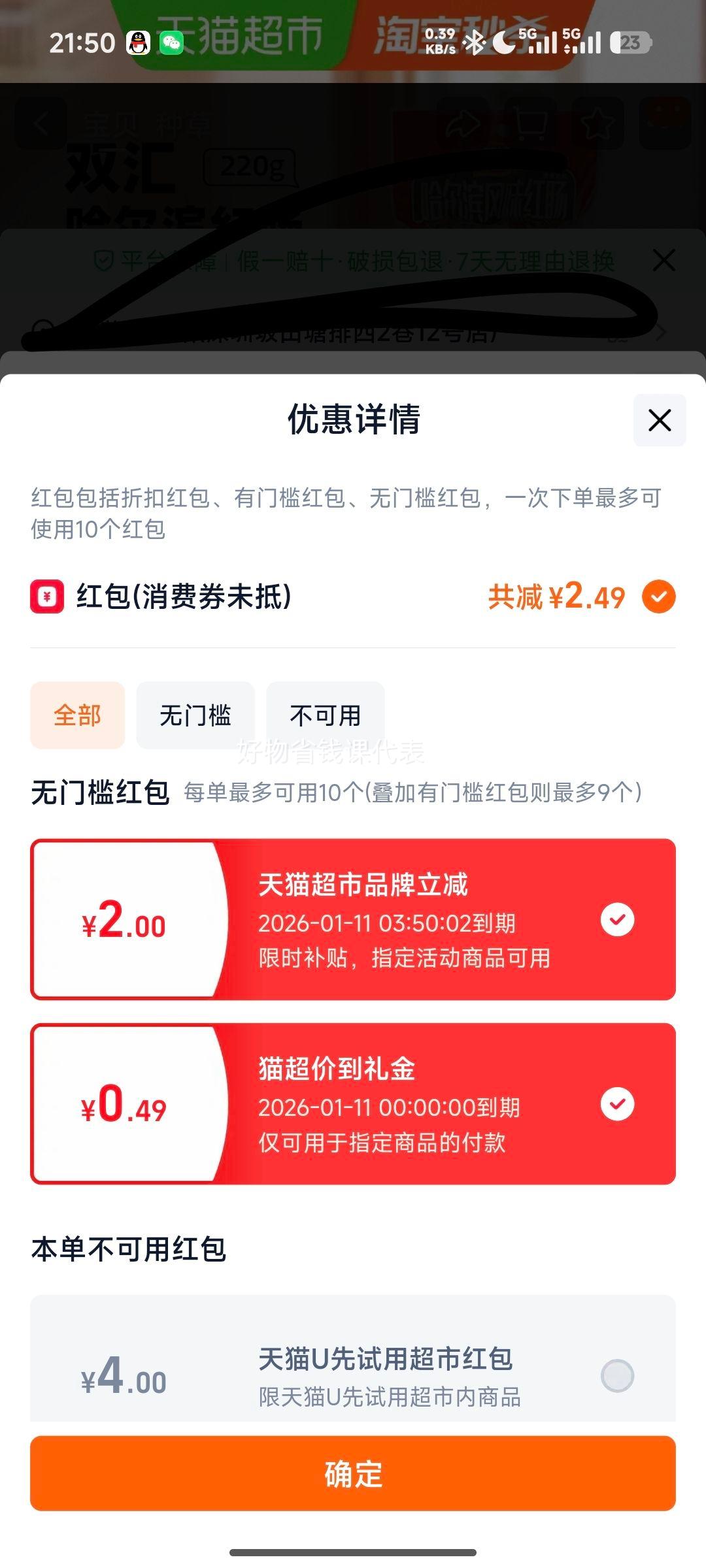Switch to the 无门槛 filter tab

[194, 715]
